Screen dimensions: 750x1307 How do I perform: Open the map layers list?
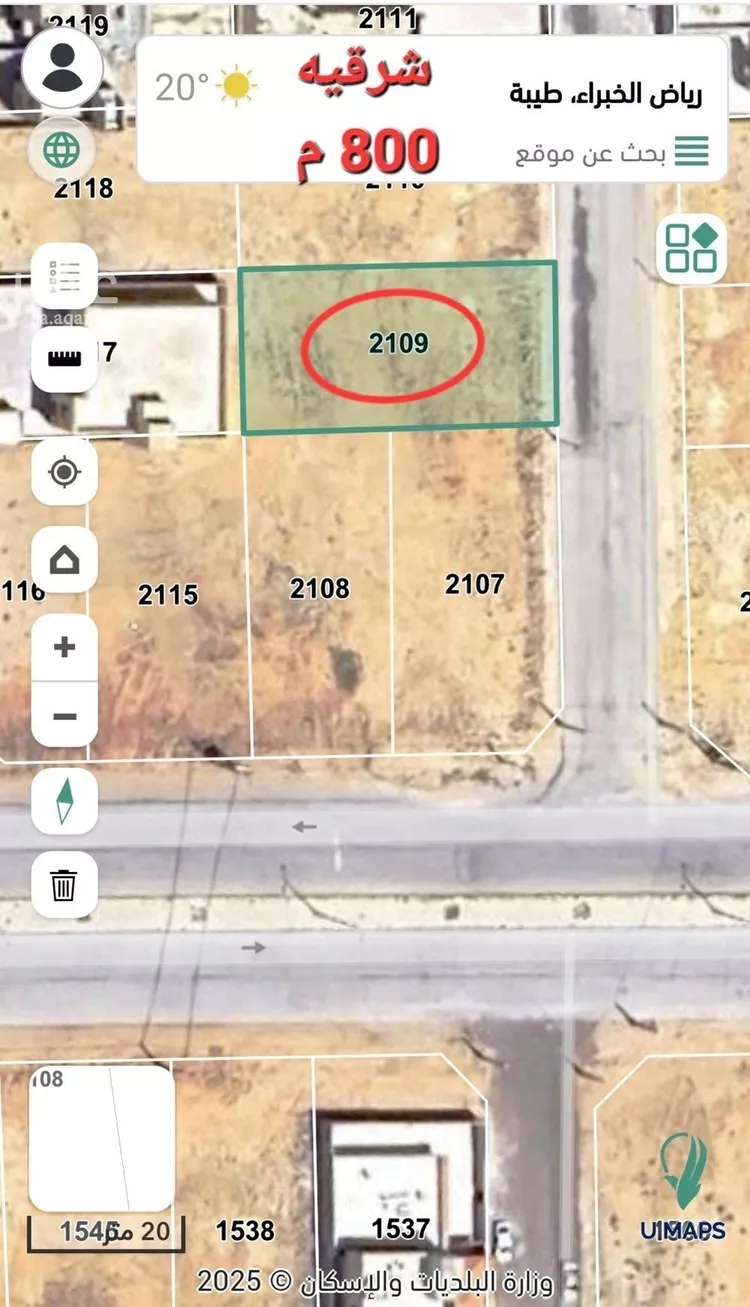click(x=64, y=276)
